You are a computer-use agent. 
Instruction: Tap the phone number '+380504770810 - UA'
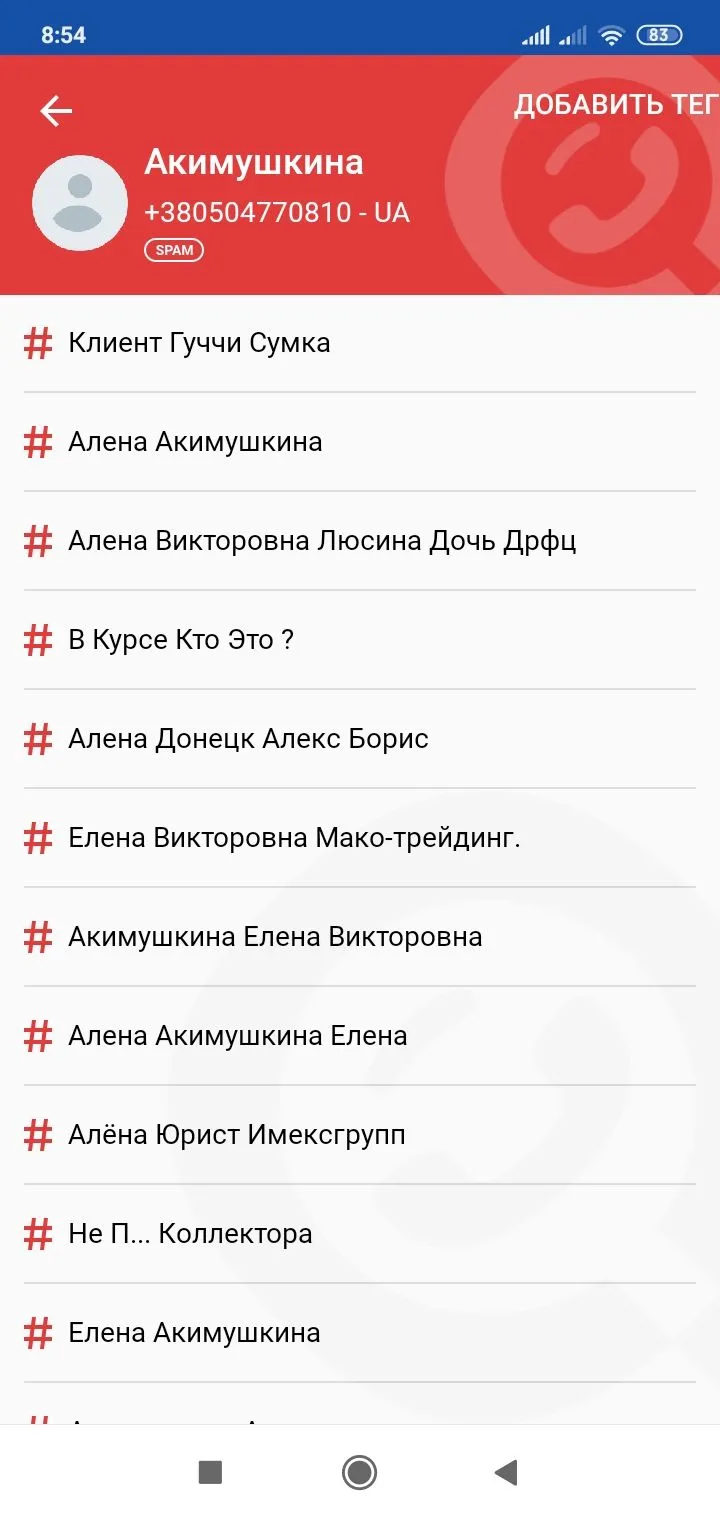coord(276,212)
